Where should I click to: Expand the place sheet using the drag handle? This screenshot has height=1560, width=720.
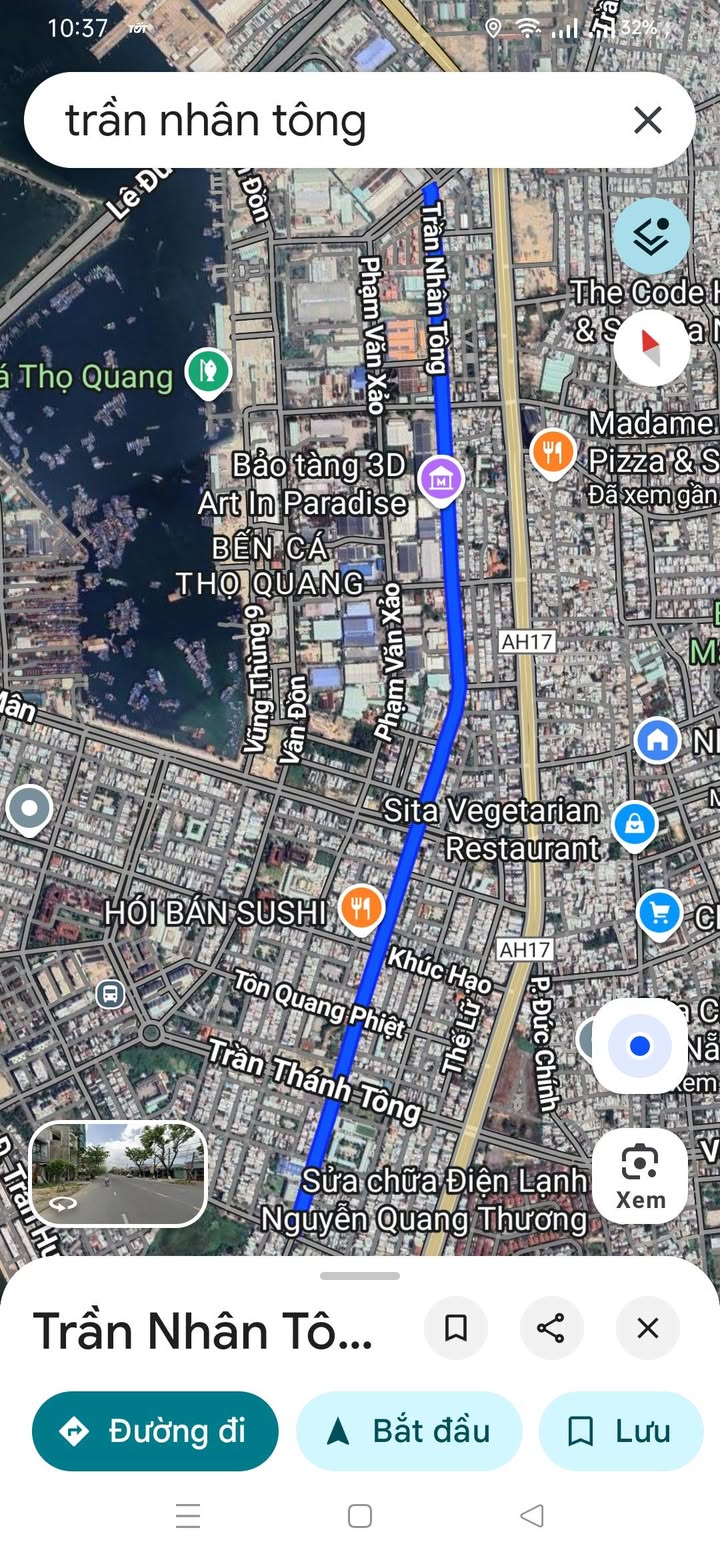pos(360,1276)
